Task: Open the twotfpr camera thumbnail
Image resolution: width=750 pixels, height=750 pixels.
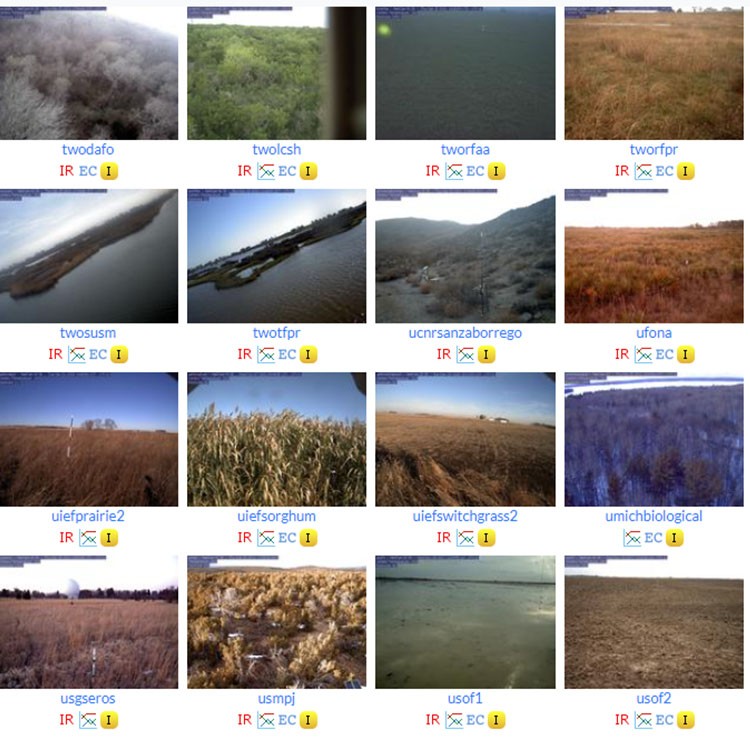Action: [277, 256]
